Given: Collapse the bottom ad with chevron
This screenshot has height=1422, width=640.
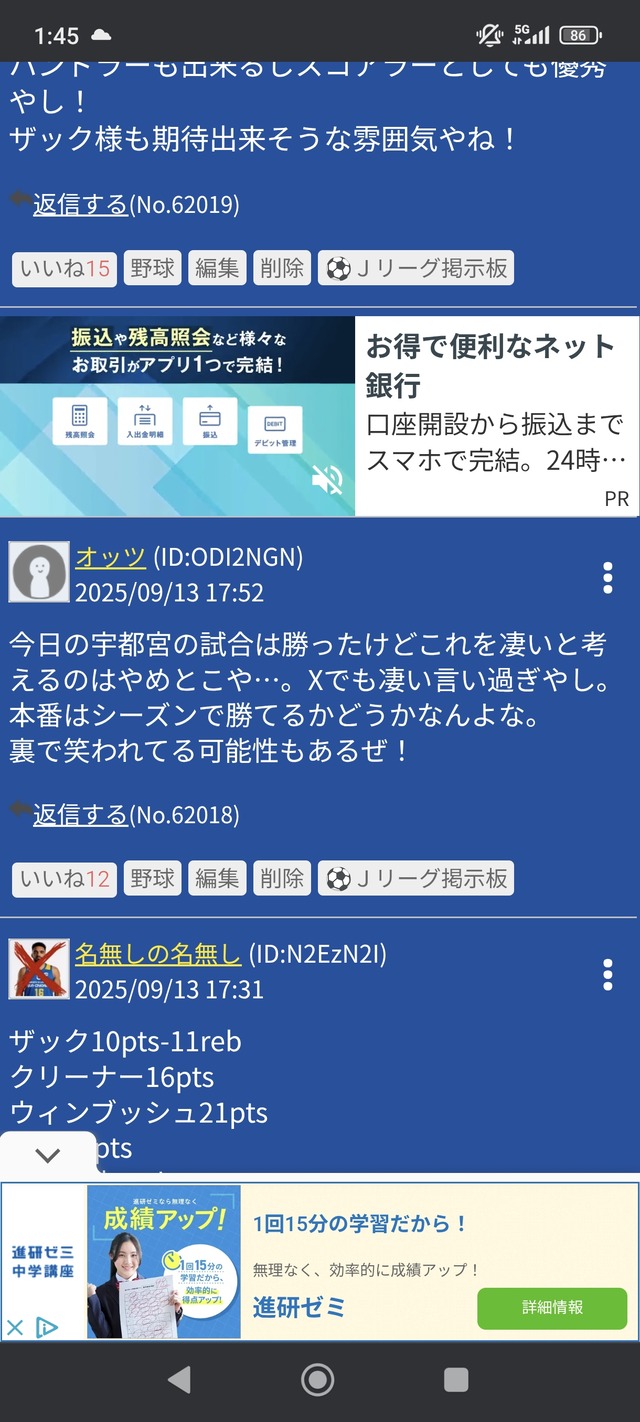Looking at the screenshot, I should click(x=48, y=1155).
